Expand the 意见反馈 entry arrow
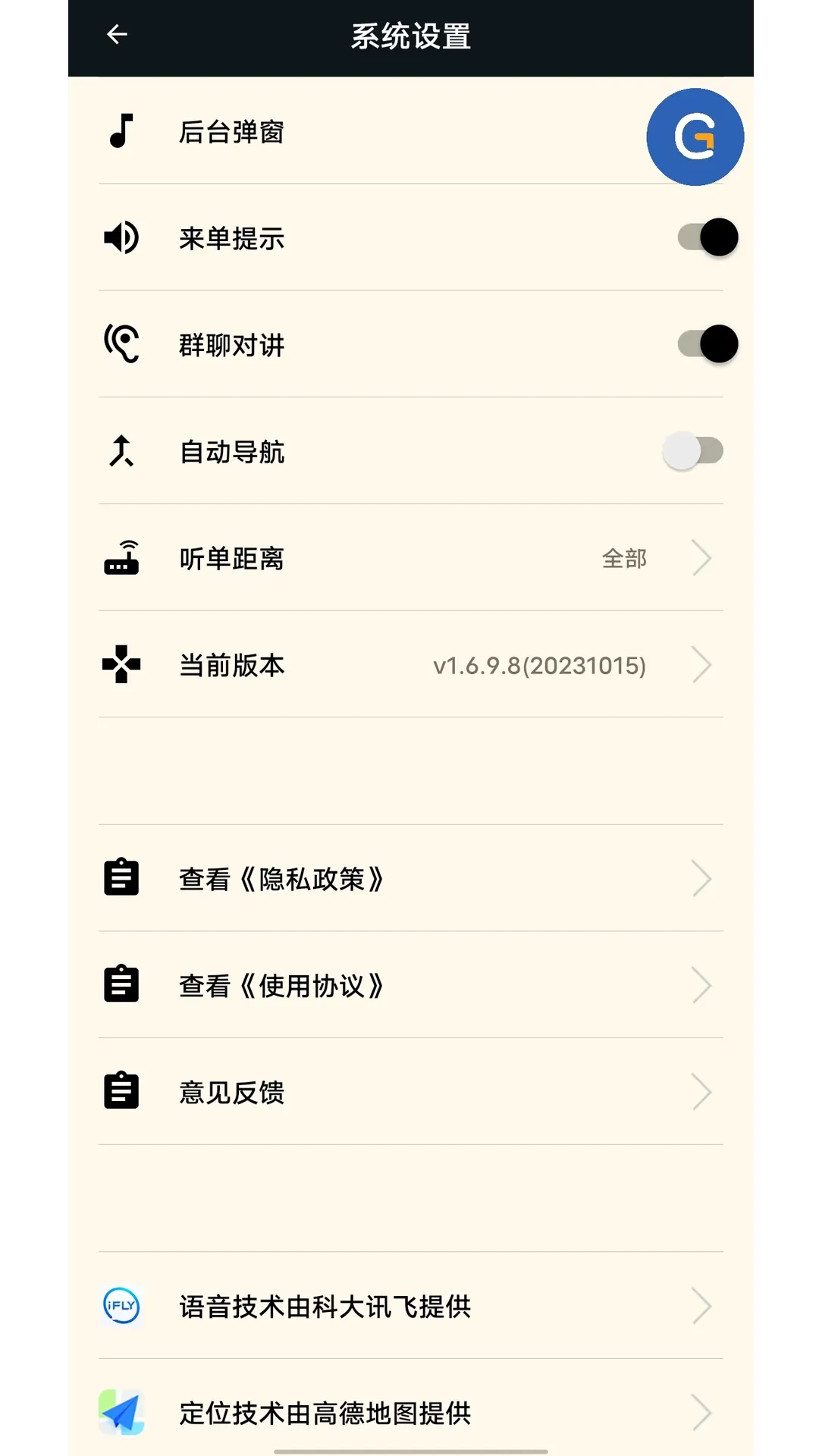Screen dimensions: 819x1456 701,1091
